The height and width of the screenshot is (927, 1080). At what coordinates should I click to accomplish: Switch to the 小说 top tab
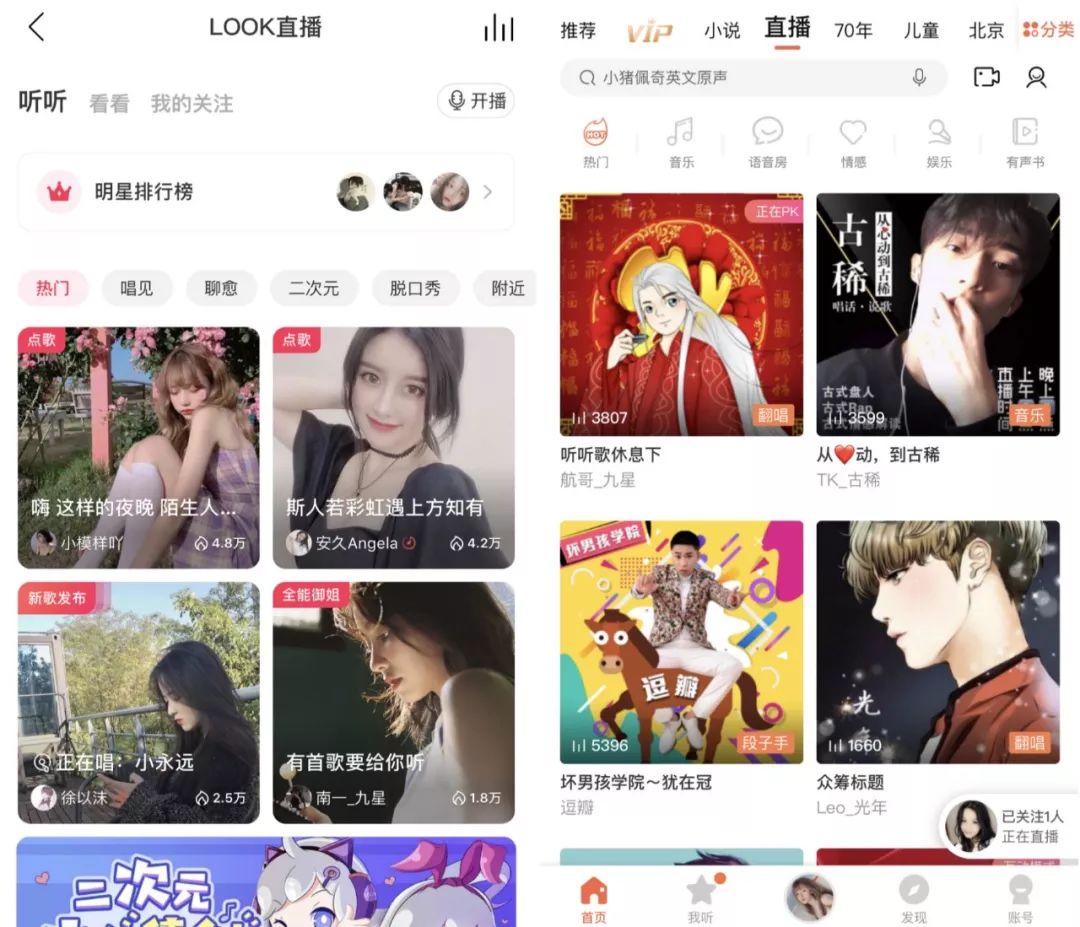(x=722, y=31)
